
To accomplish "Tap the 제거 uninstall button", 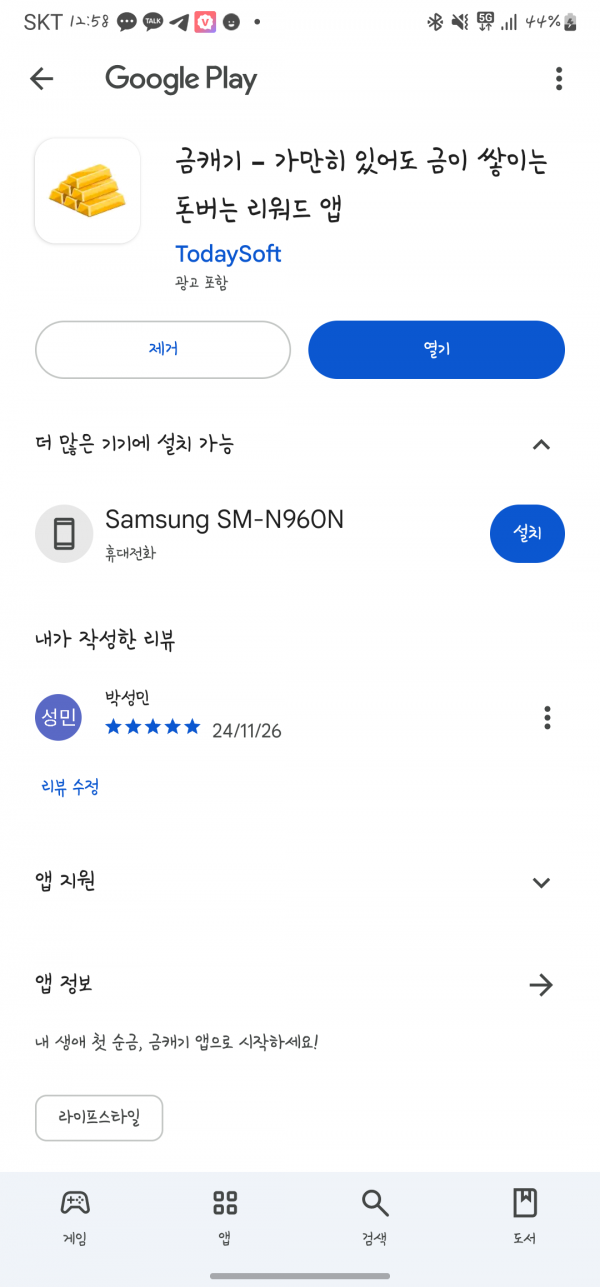I will point(163,350).
